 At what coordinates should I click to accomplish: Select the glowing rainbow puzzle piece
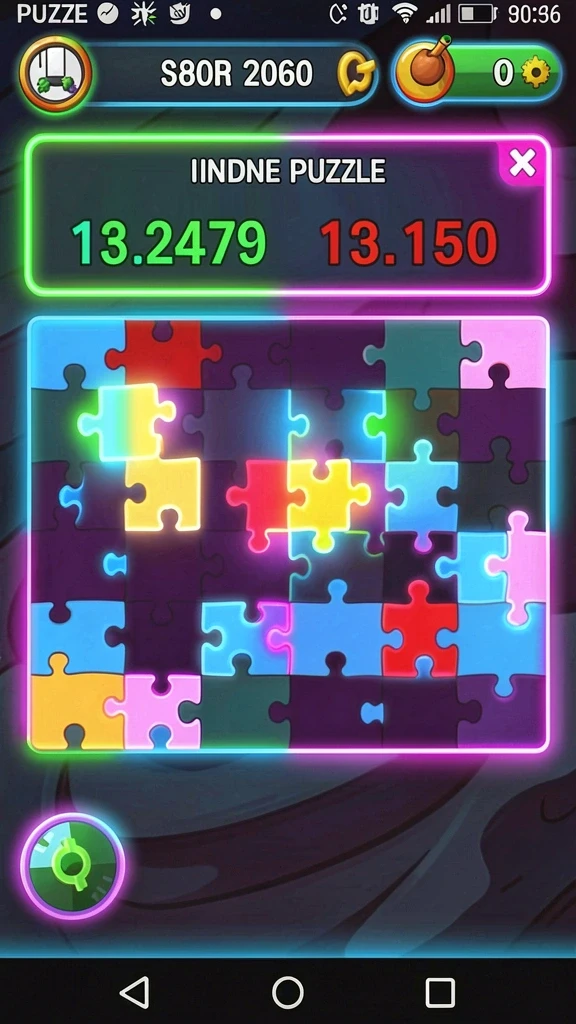click(x=125, y=422)
